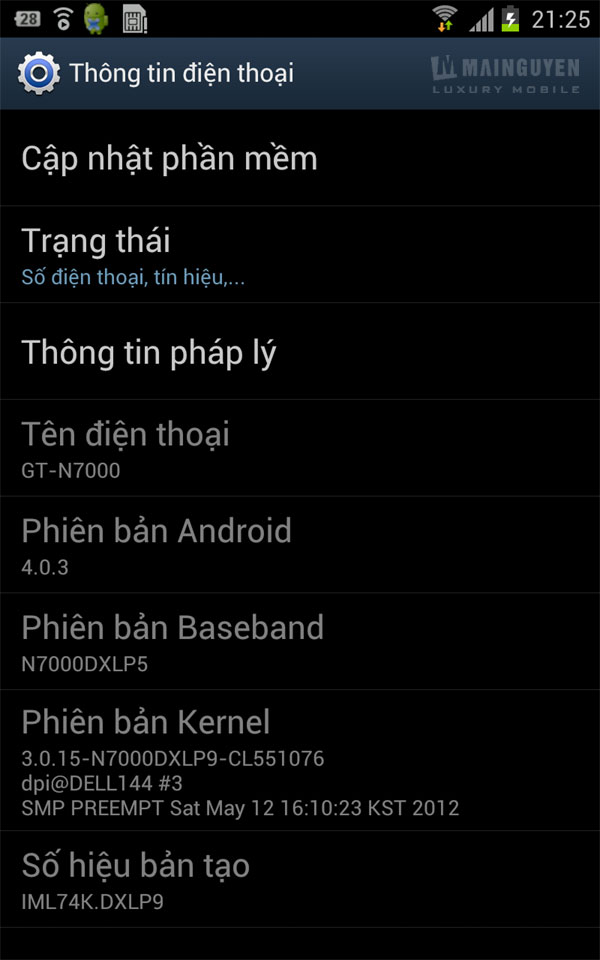Open Thông tin pháp lý

[x=300, y=351]
